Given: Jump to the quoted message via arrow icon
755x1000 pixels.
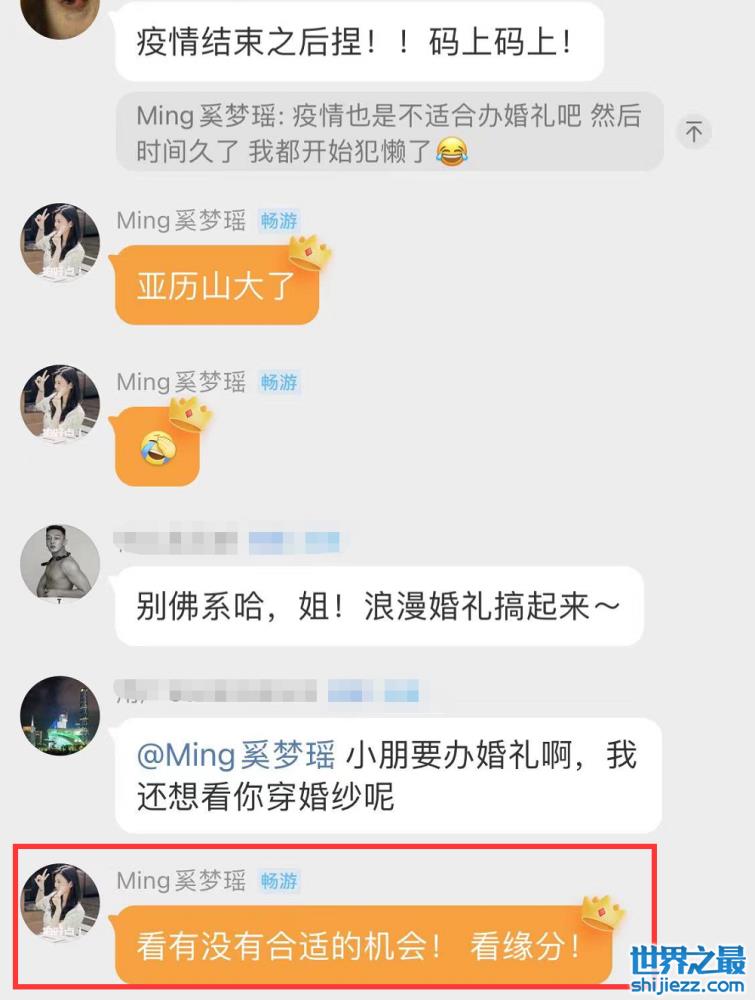Looking at the screenshot, I should coord(694,131).
